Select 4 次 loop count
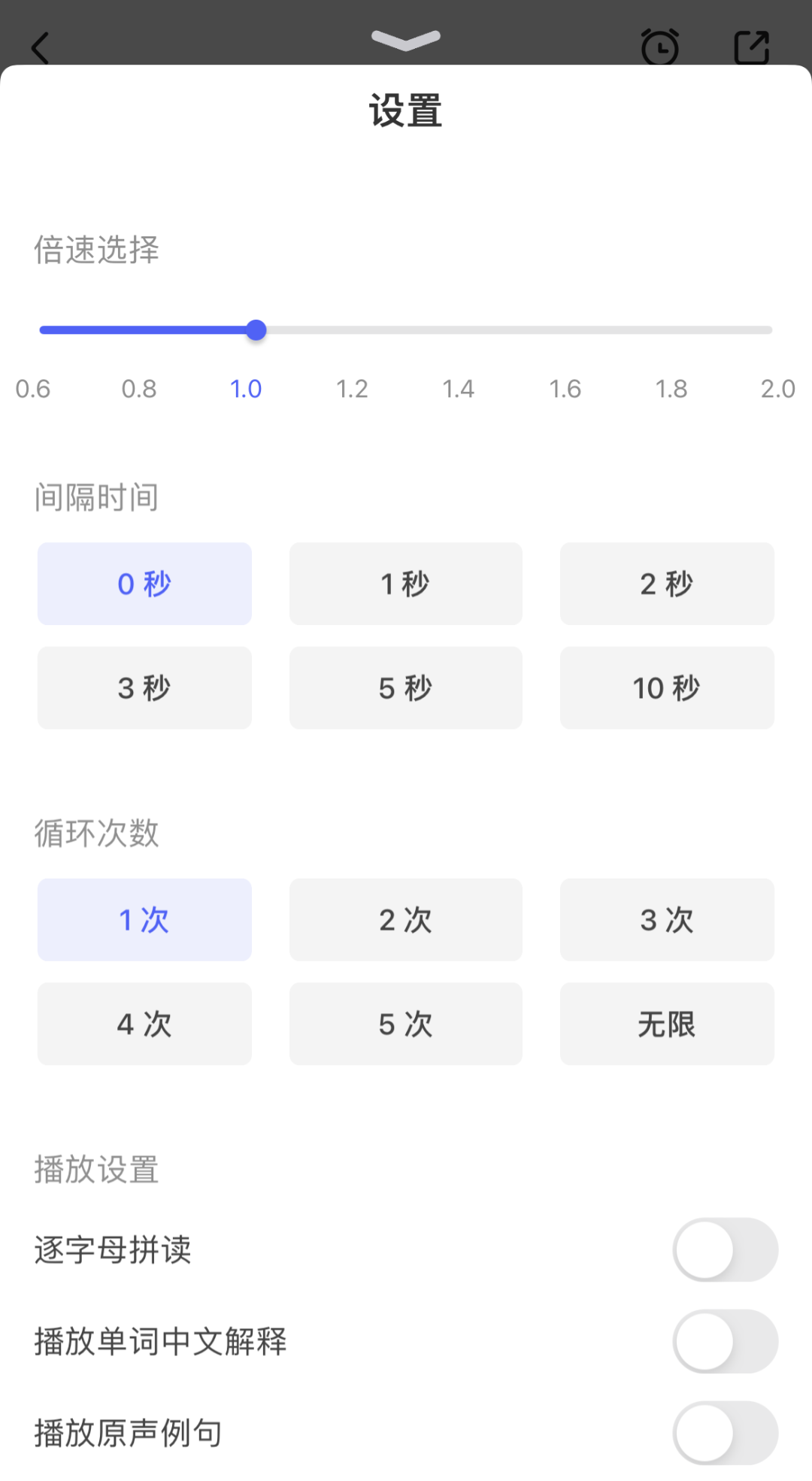The width and height of the screenshot is (812, 1481). click(x=144, y=1024)
